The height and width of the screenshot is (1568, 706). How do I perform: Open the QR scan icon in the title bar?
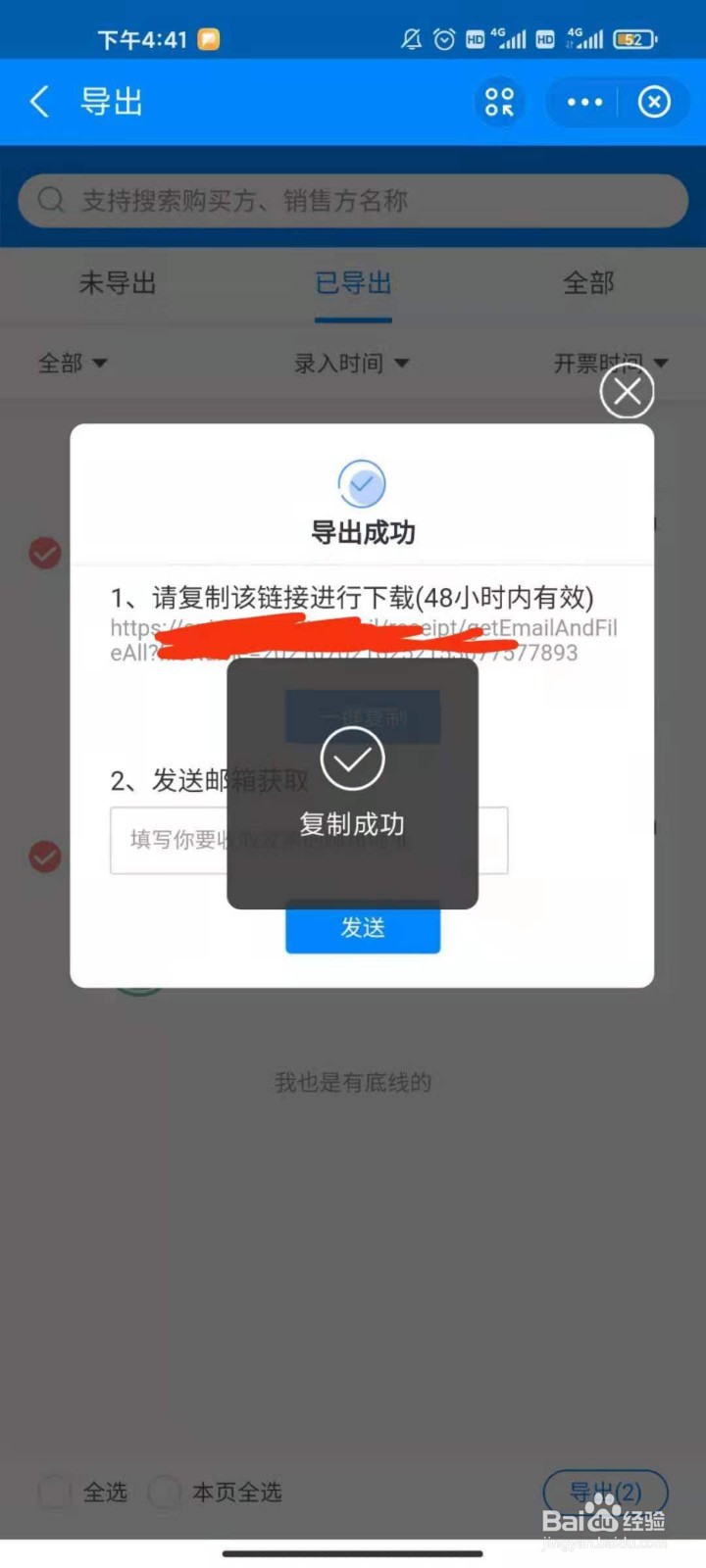(498, 102)
